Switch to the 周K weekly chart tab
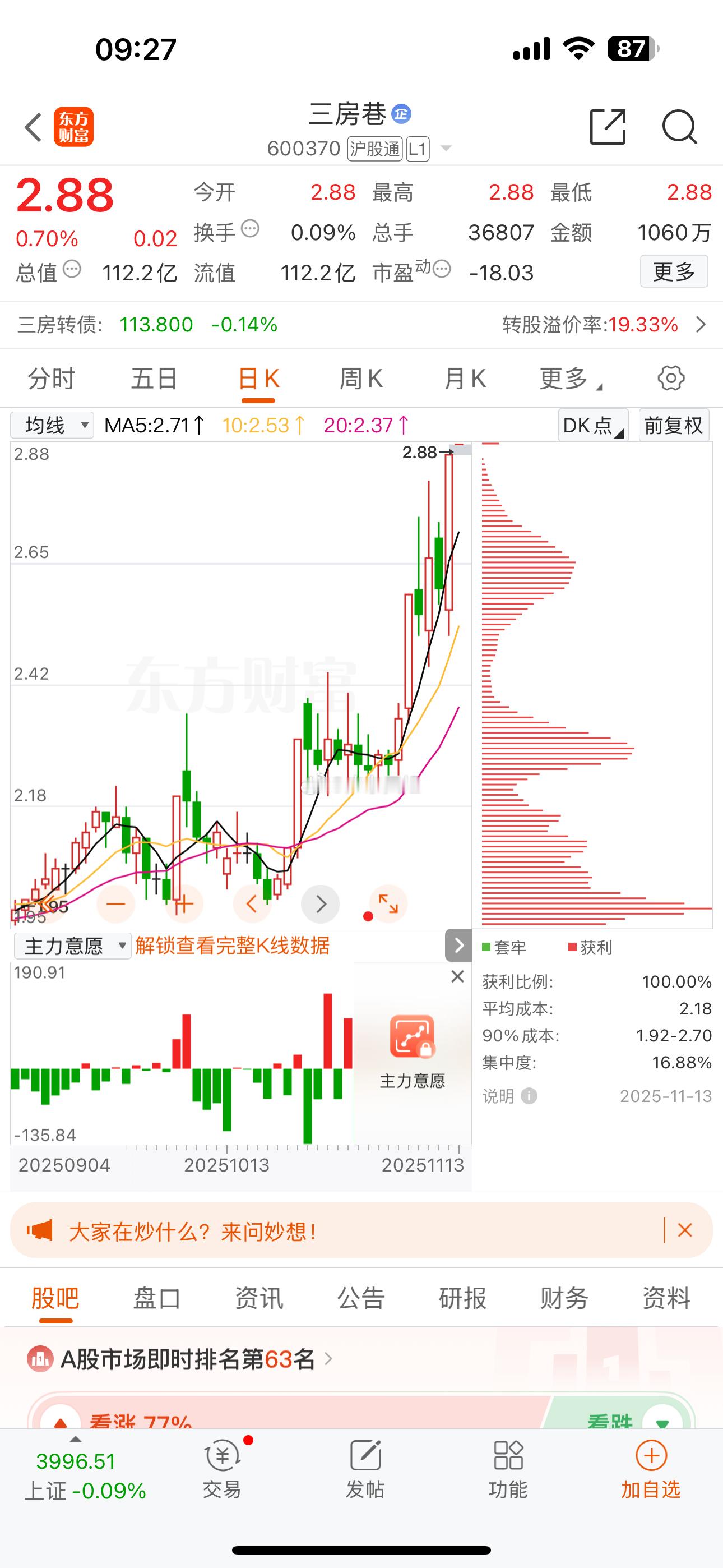The height and width of the screenshot is (1568, 723). click(361, 378)
